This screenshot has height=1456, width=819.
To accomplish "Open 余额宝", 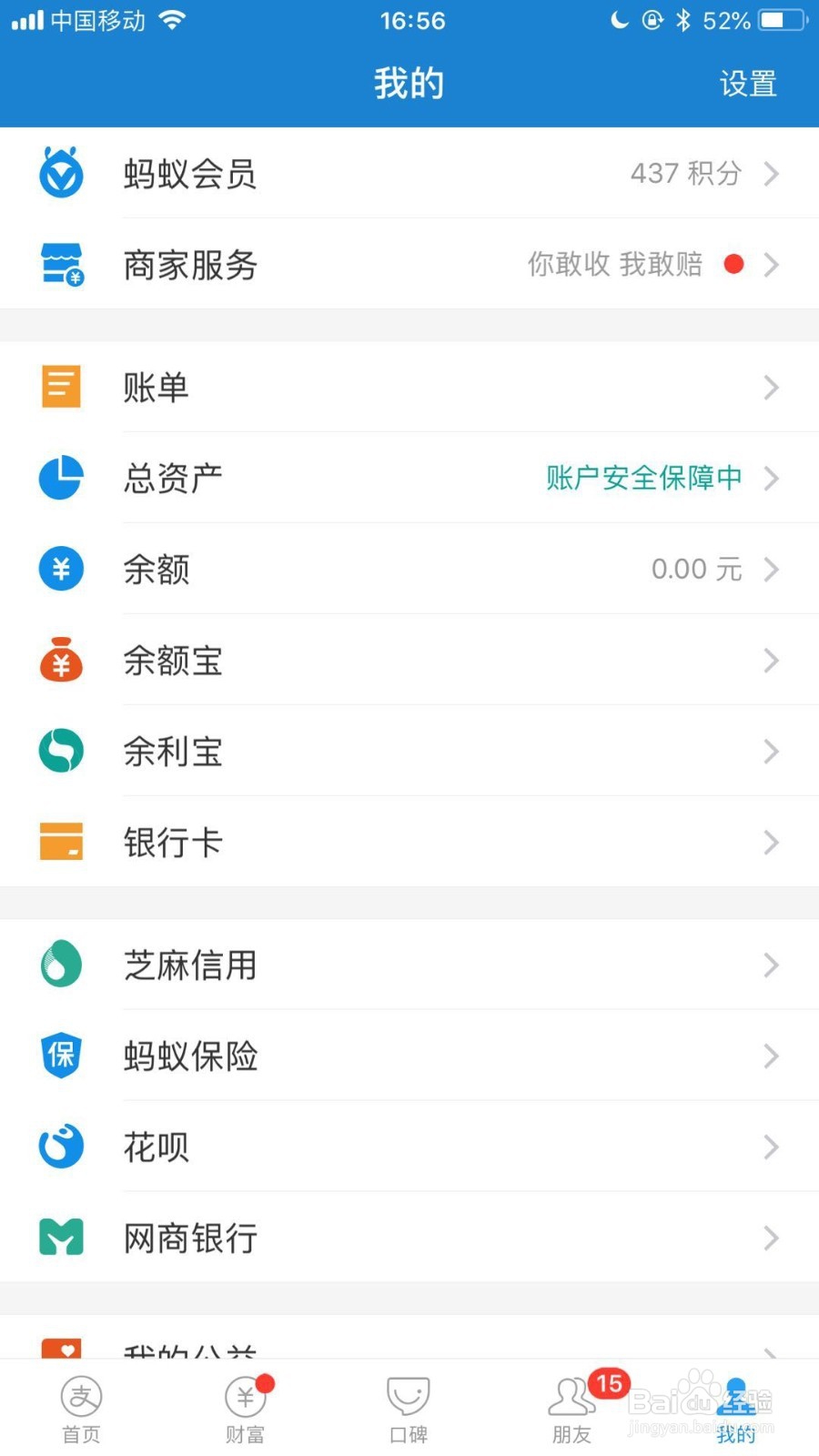I will coord(409,661).
